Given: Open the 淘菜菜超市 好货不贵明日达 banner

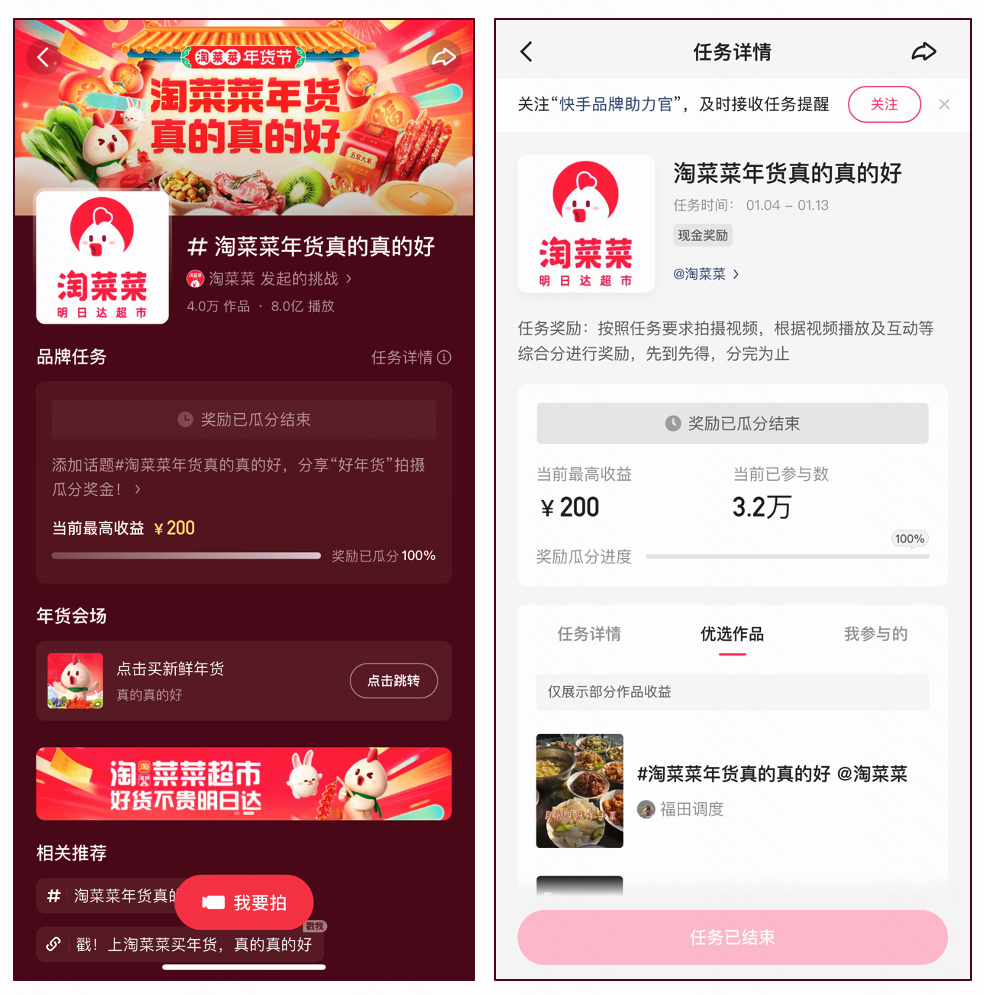Looking at the screenshot, I should [243, 784].
